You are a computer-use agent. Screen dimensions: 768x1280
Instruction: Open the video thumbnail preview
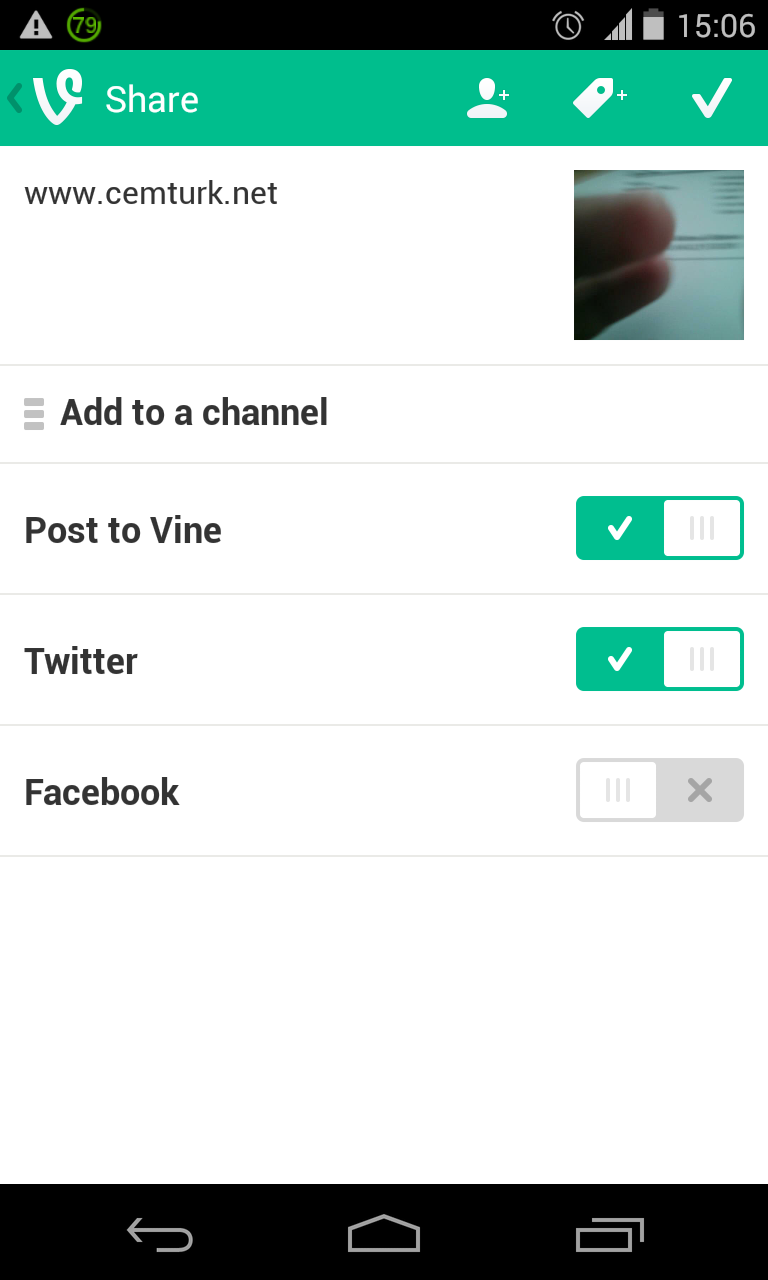(659, 255)
